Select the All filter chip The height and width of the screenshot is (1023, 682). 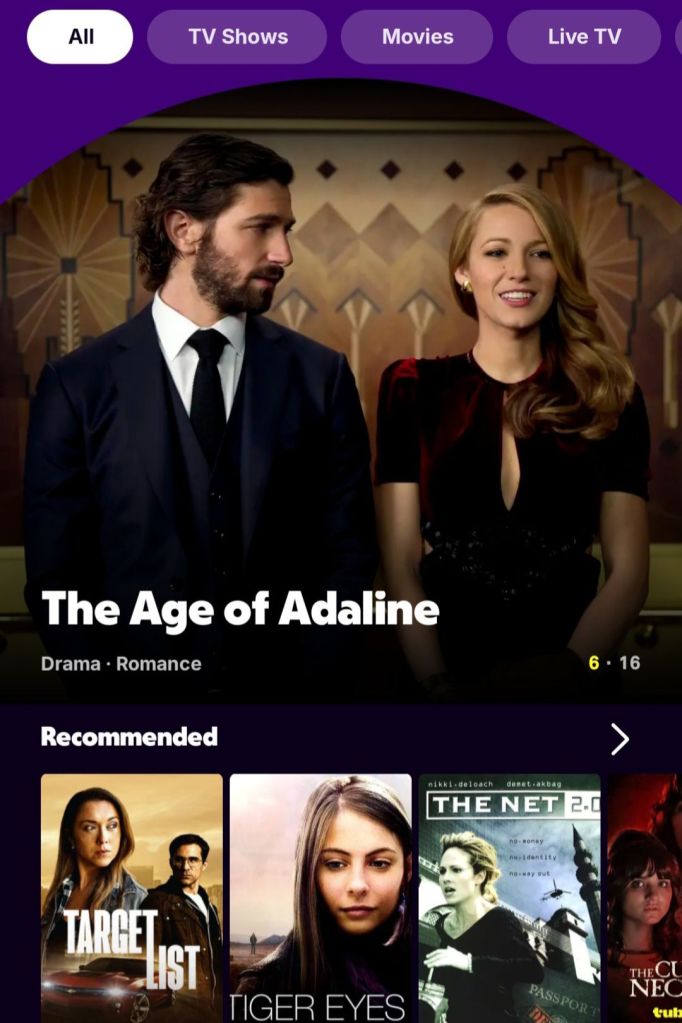click(x=80, y=37)
